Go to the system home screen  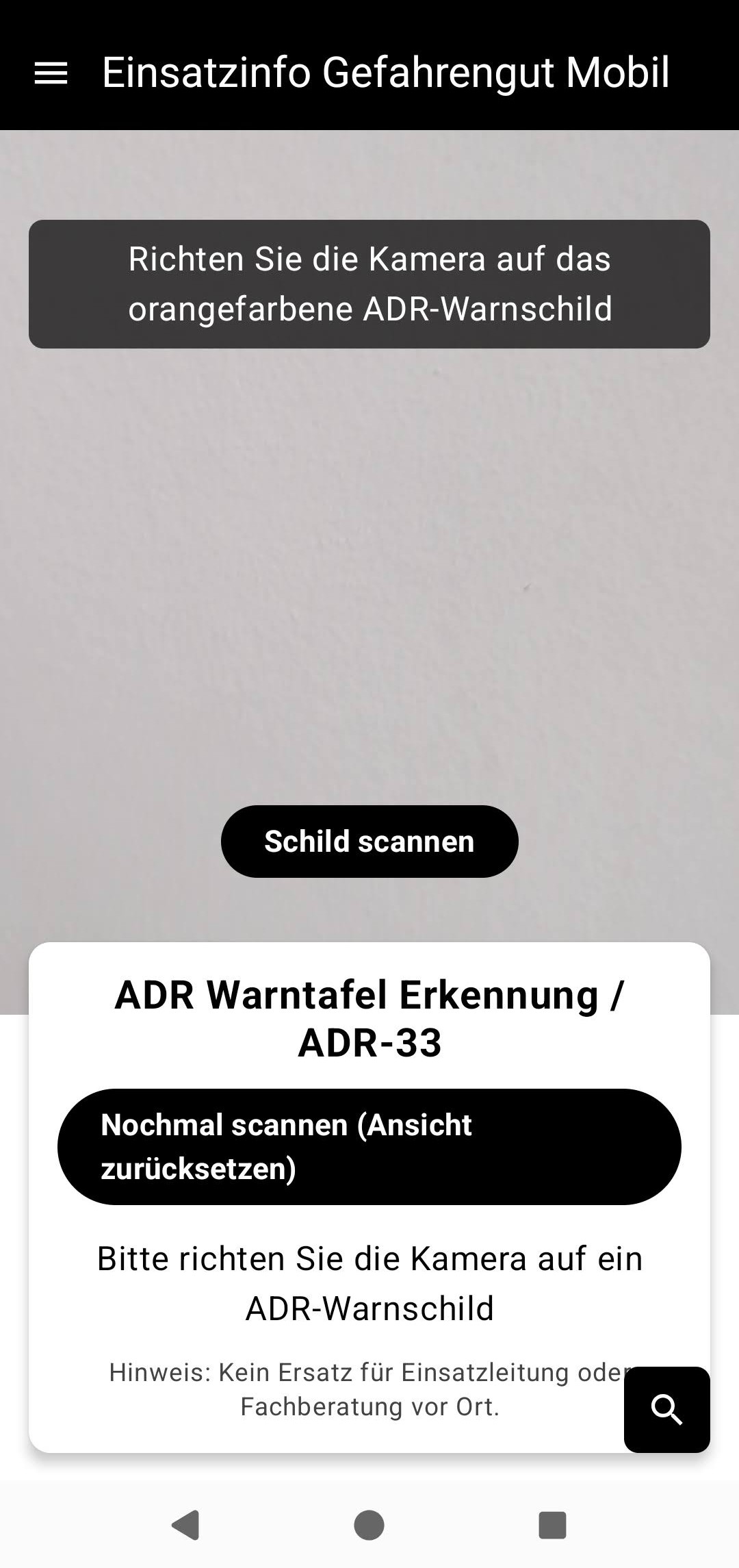click(x=369, y=1525)
